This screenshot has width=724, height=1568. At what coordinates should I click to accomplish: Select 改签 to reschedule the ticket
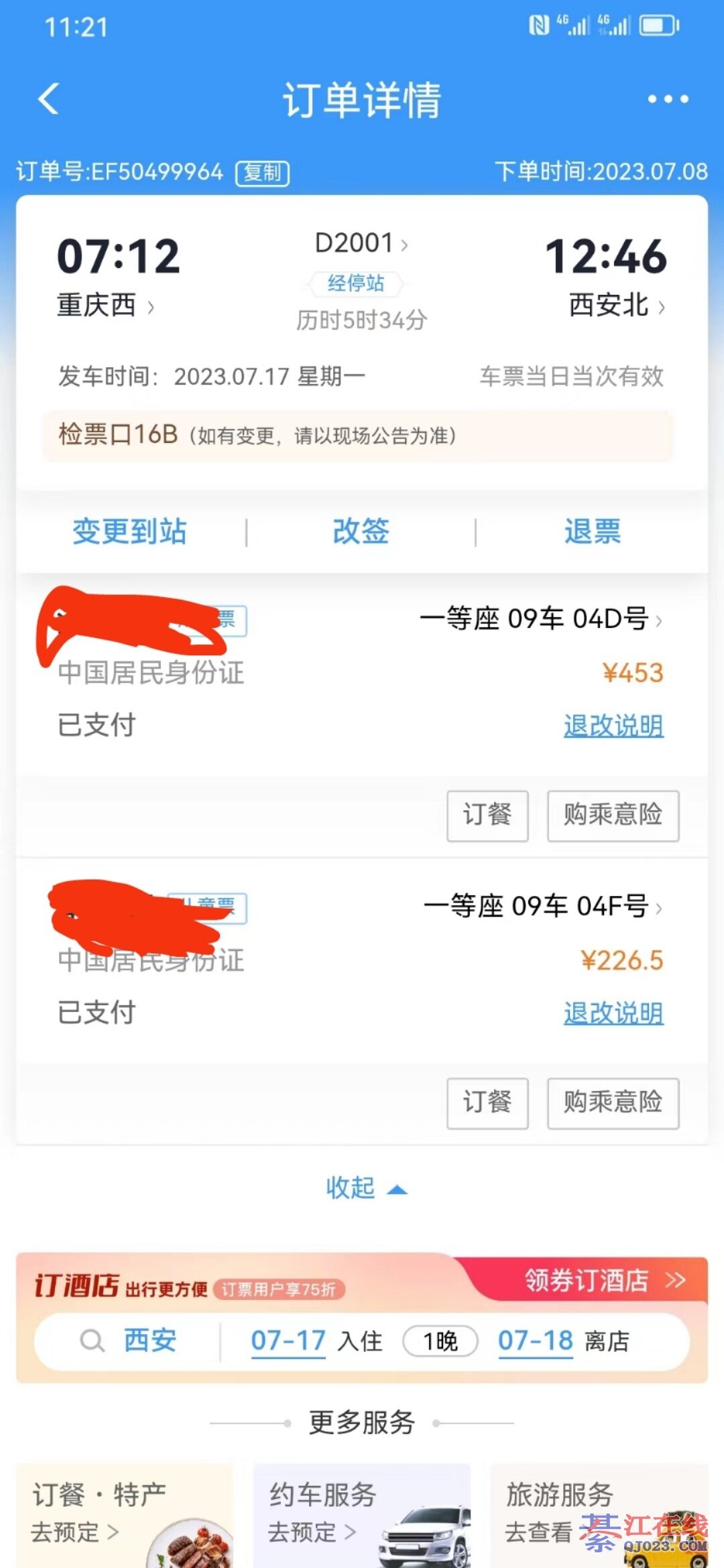[x=361, y=532]
